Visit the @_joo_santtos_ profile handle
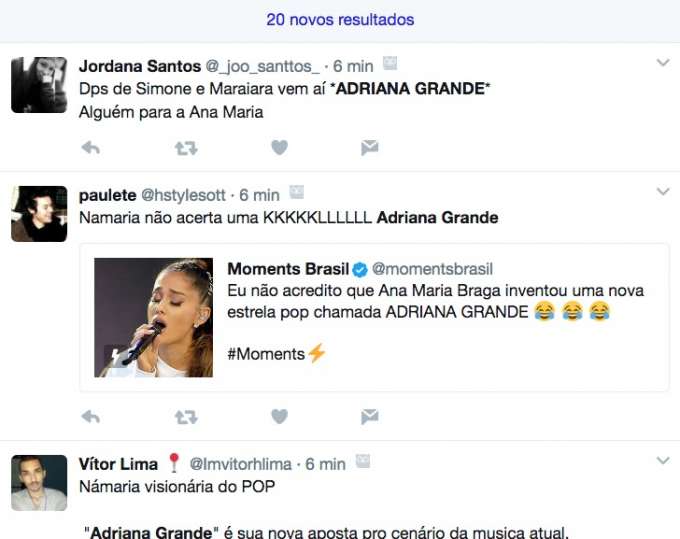 point(262,66)
